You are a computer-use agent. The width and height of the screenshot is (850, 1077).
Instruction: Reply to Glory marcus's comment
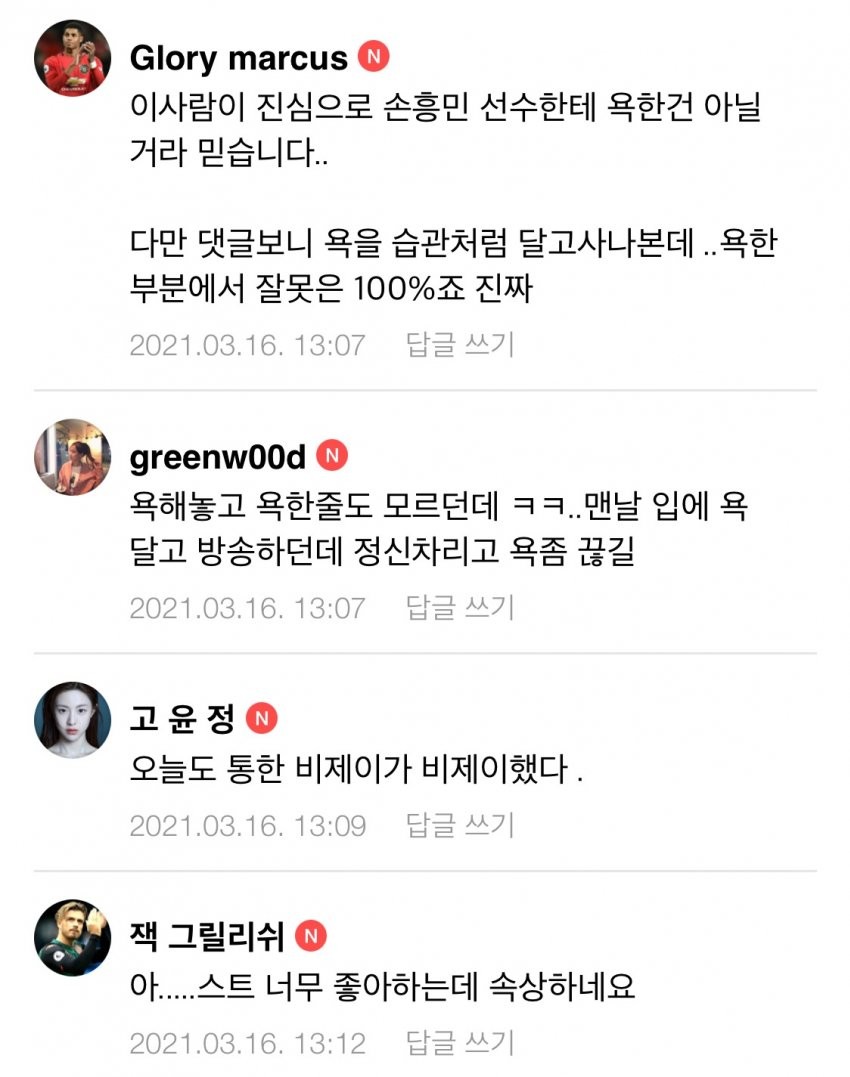459,345
